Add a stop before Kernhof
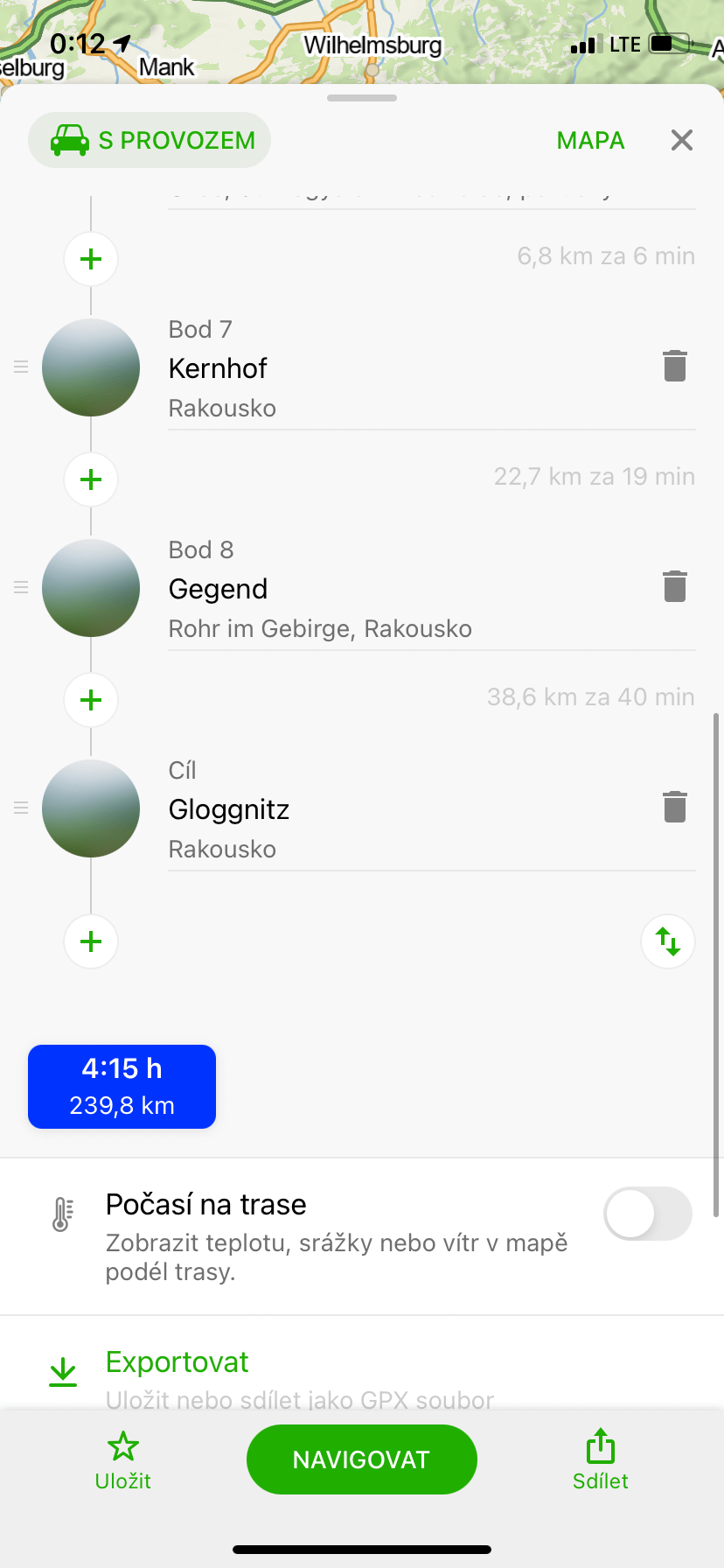Screen dimensions: 724x1568 tap(91, 259)
